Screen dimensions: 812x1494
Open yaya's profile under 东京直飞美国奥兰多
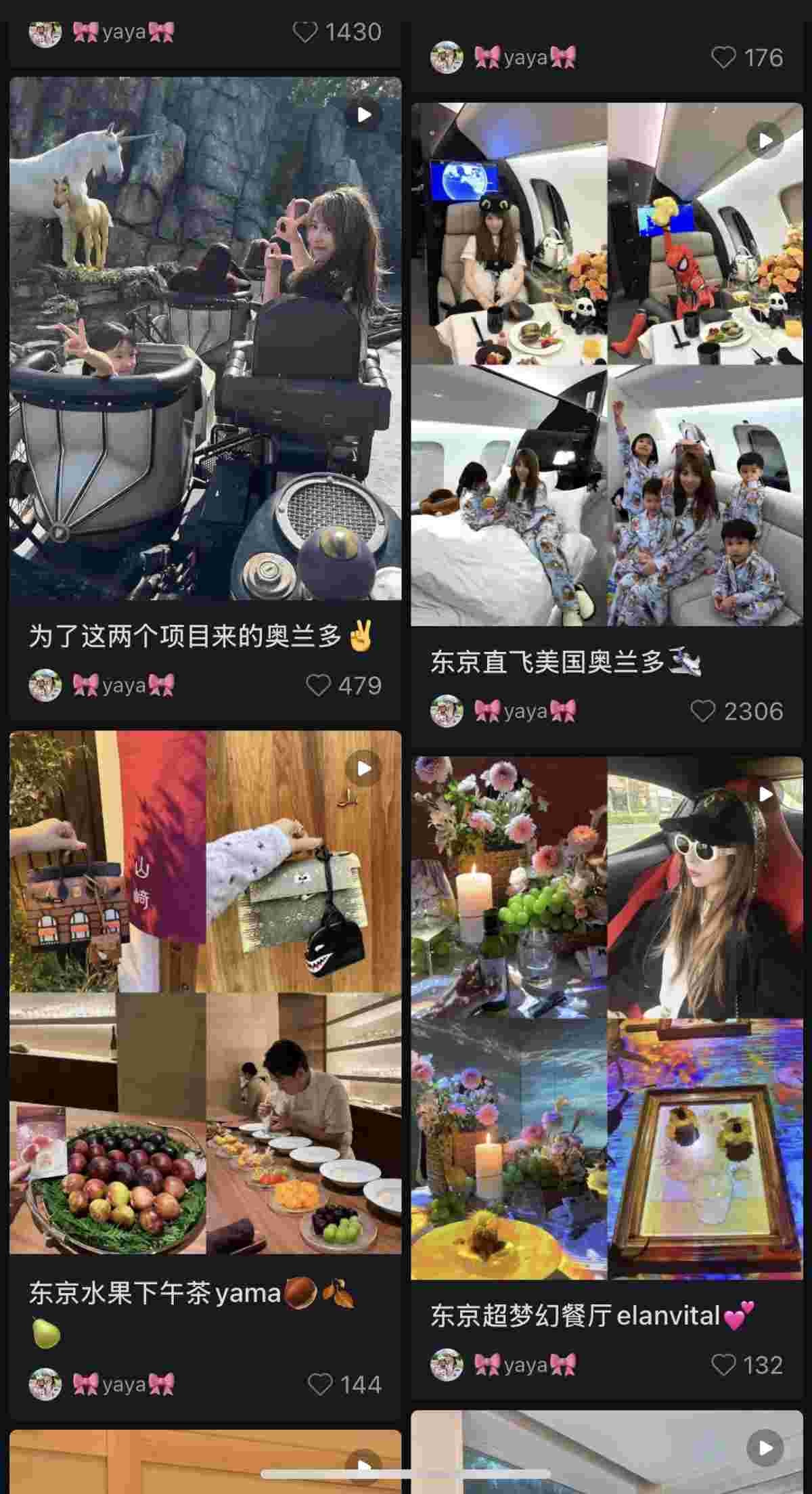(x=503, y=711)
